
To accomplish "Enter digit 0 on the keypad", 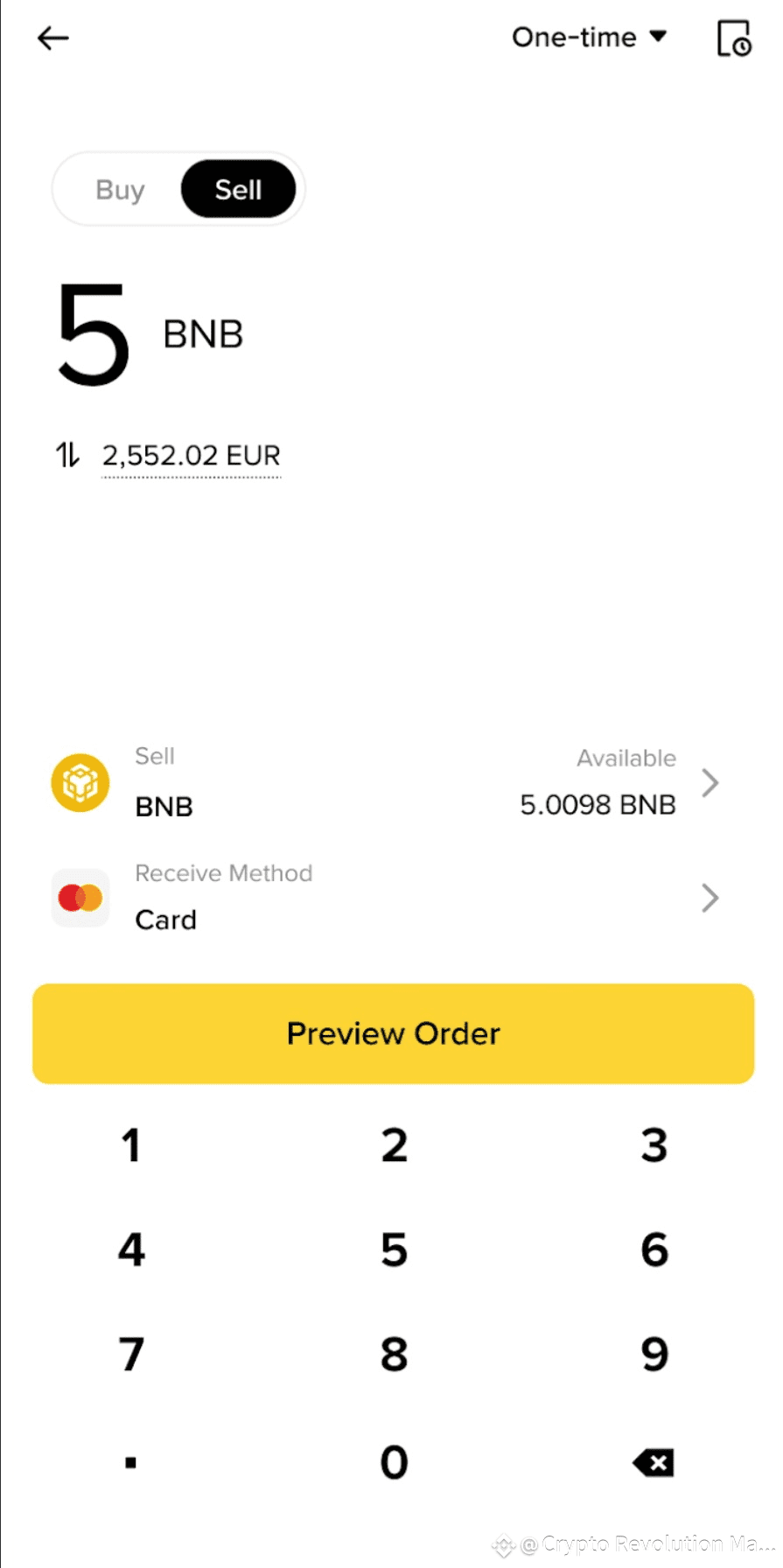I will pyautogui.click(x=394, y=1461).
